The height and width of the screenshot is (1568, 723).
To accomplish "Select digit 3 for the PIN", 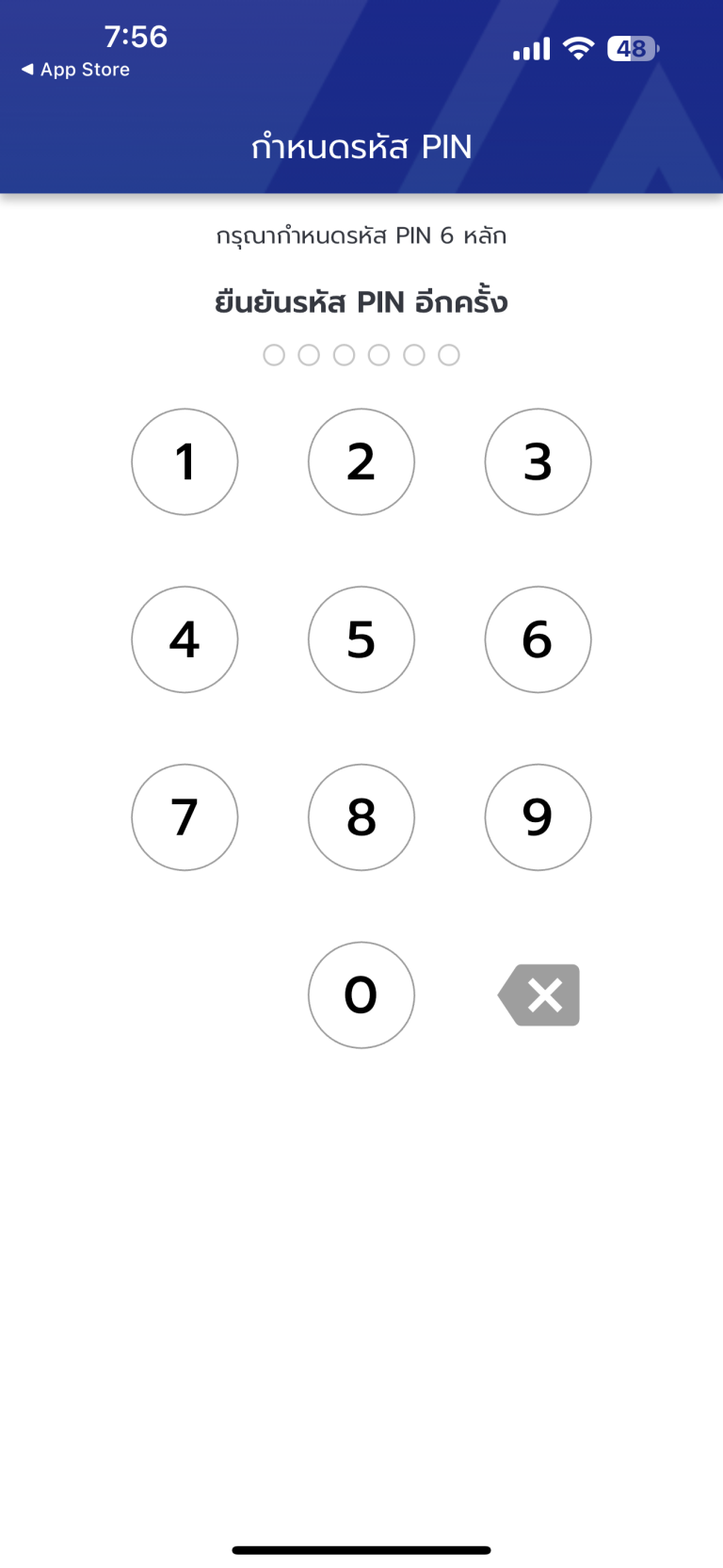I will 538,461.
